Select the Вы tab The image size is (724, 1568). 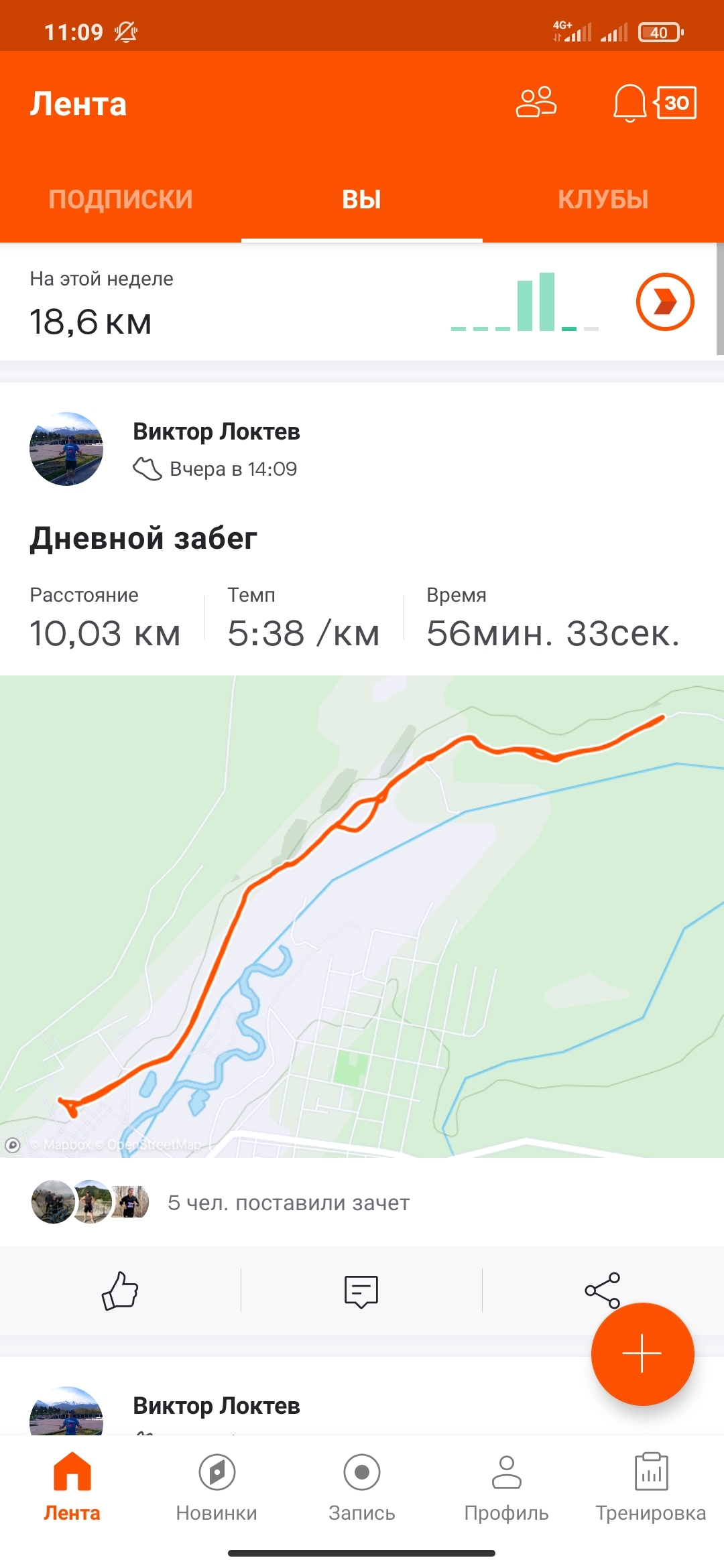362,199
